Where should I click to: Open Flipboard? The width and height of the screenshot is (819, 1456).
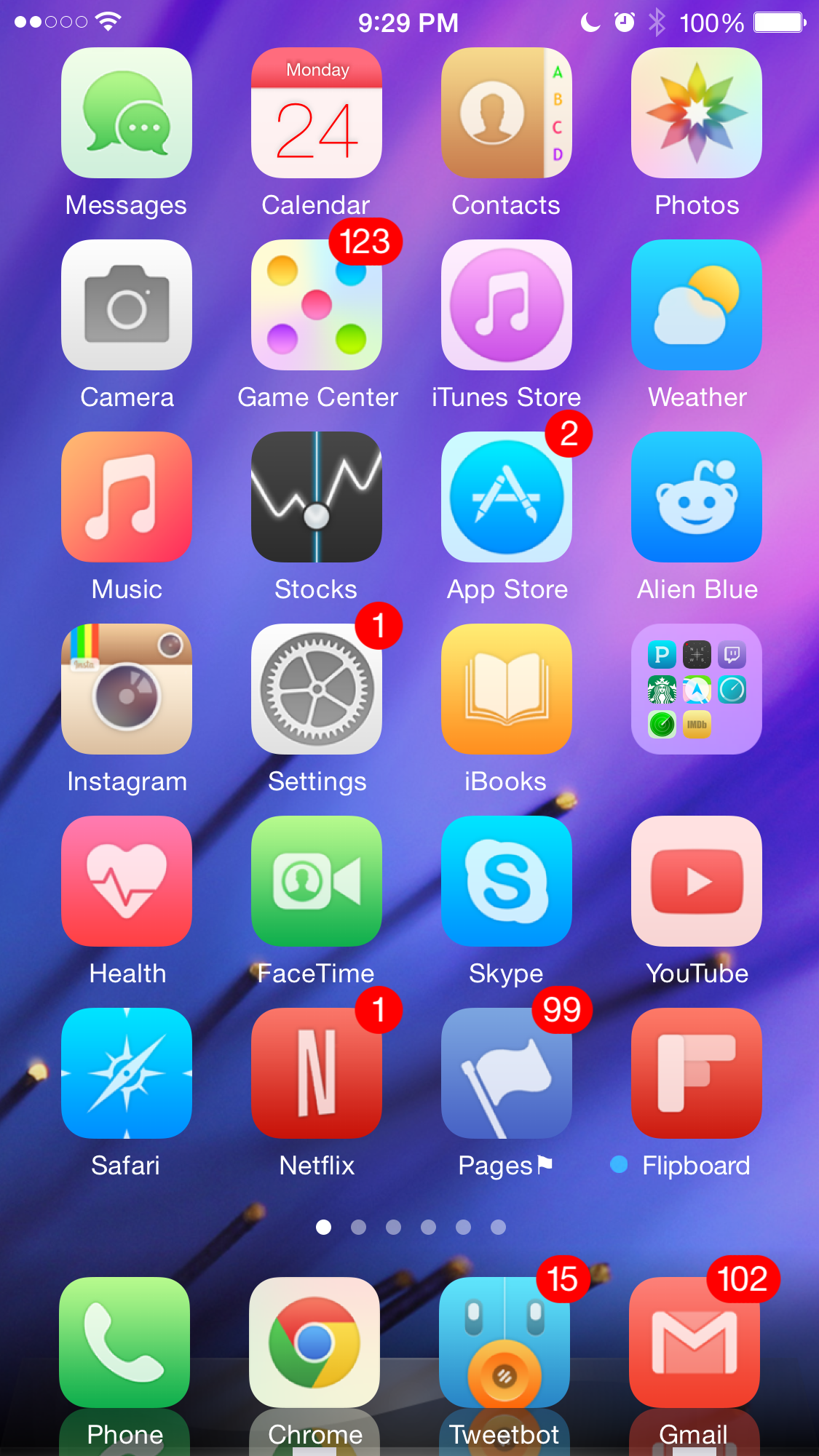[x=697, y=1073]
